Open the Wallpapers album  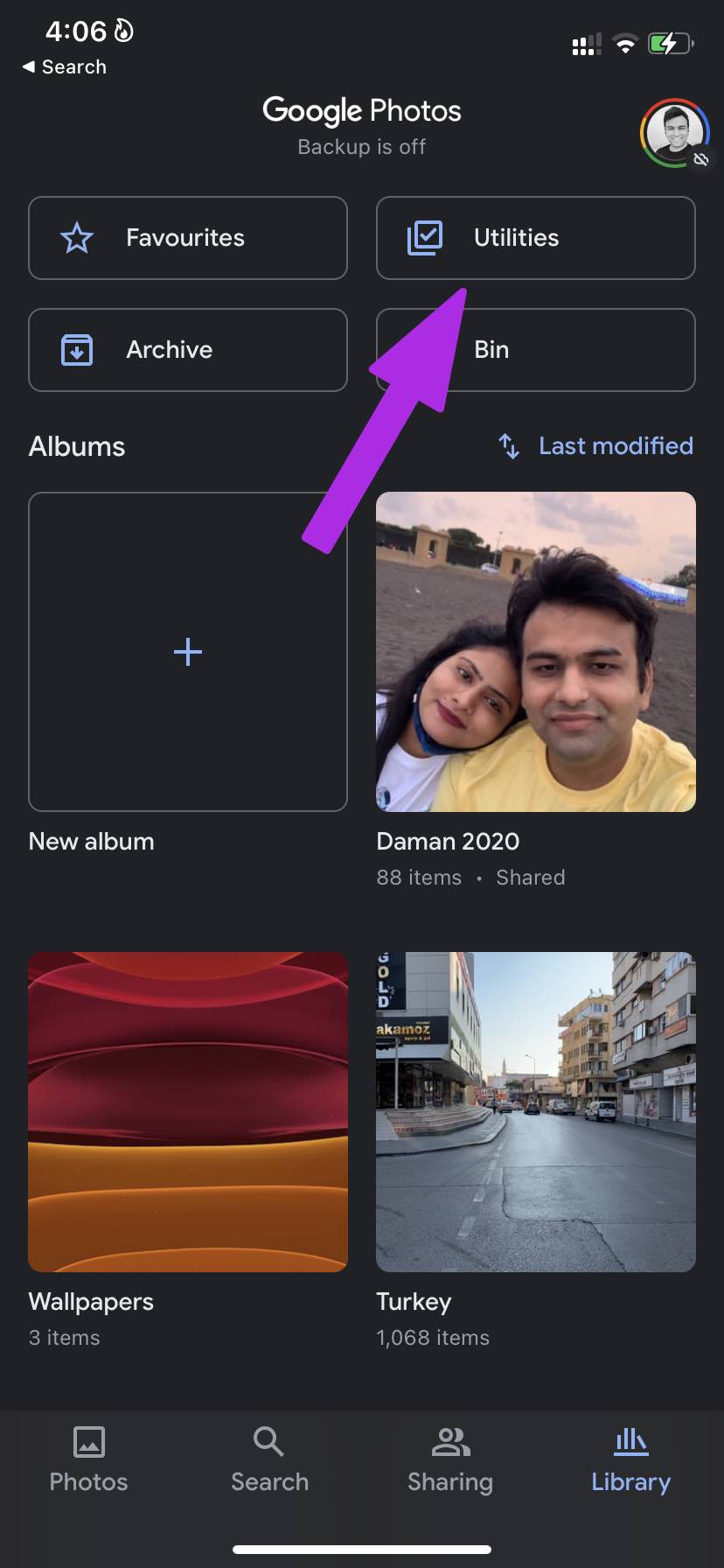tap(187, 1111)
